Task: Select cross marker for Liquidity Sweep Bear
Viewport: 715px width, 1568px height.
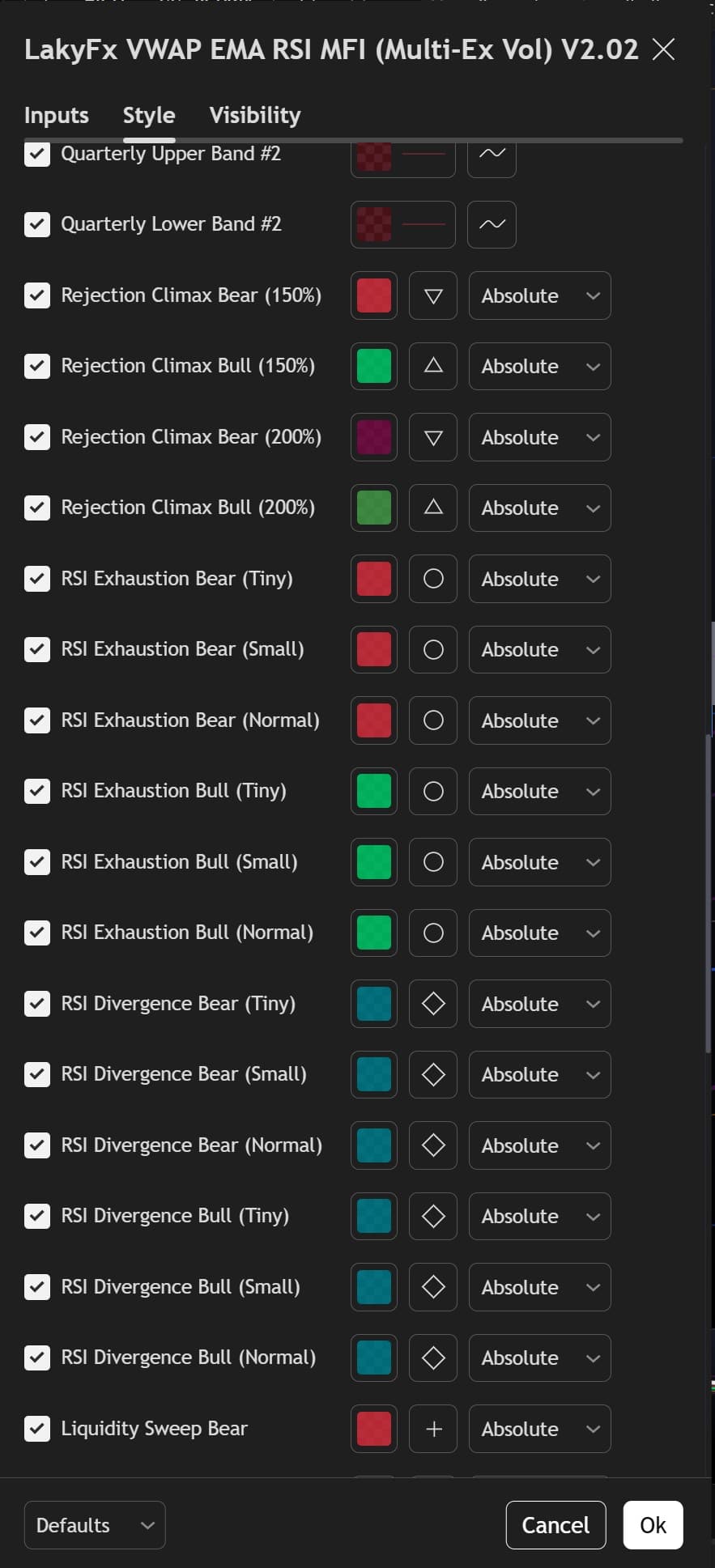Action: (432, 1429)
